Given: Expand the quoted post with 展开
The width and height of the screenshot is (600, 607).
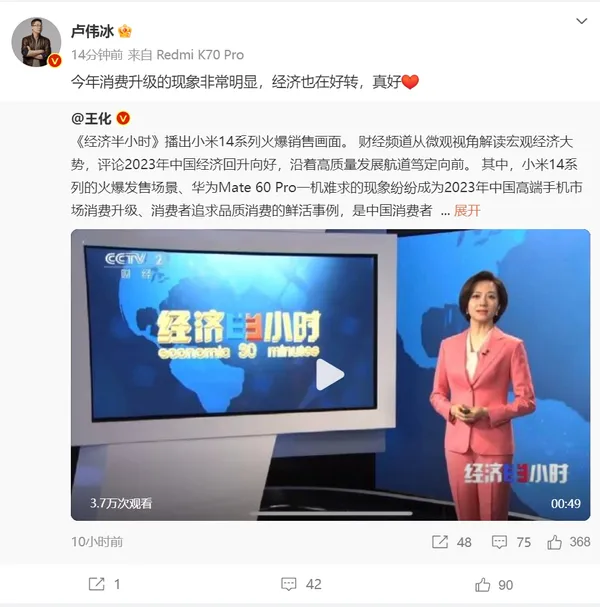Looking at the screenshot, I should click(467, 210).
